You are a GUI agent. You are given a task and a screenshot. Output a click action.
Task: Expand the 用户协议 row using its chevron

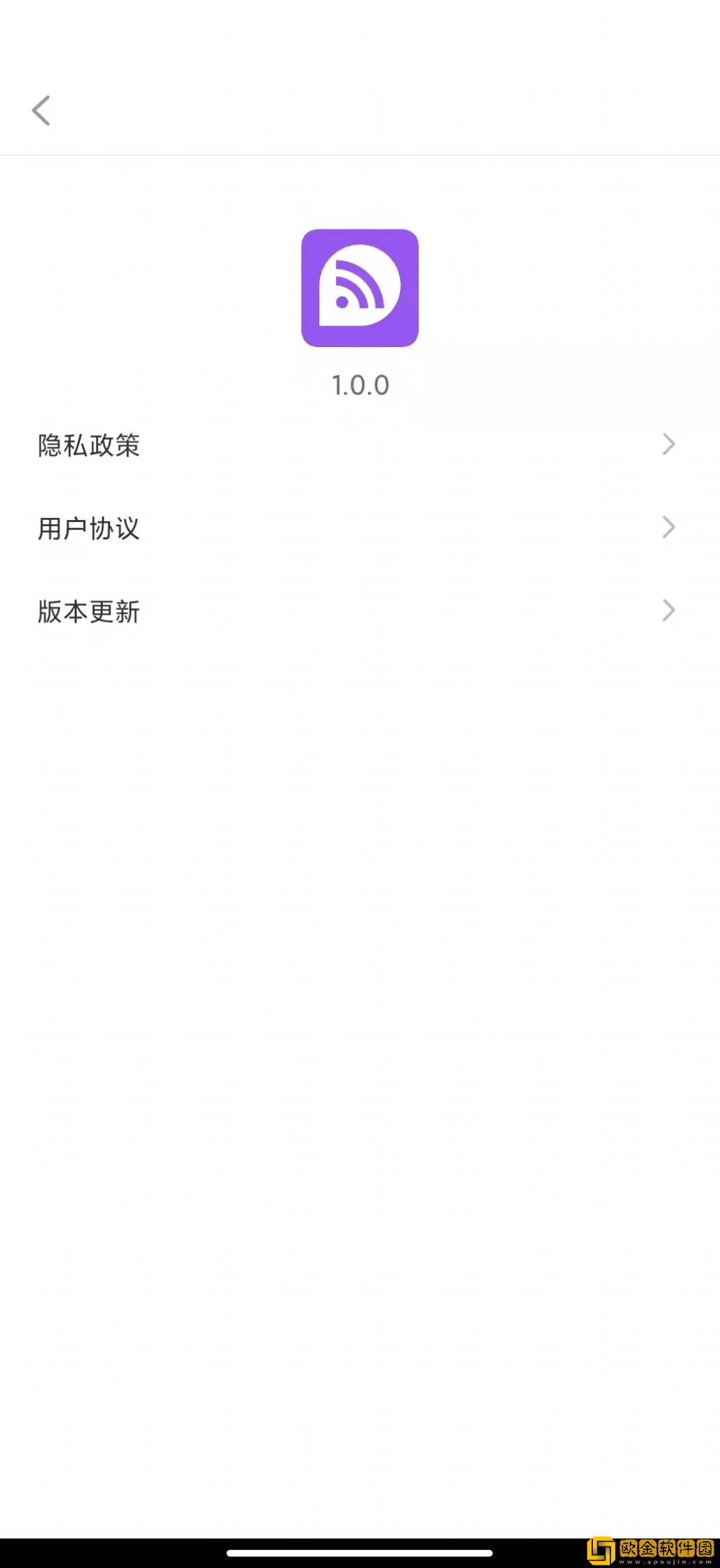coord(668,527)
